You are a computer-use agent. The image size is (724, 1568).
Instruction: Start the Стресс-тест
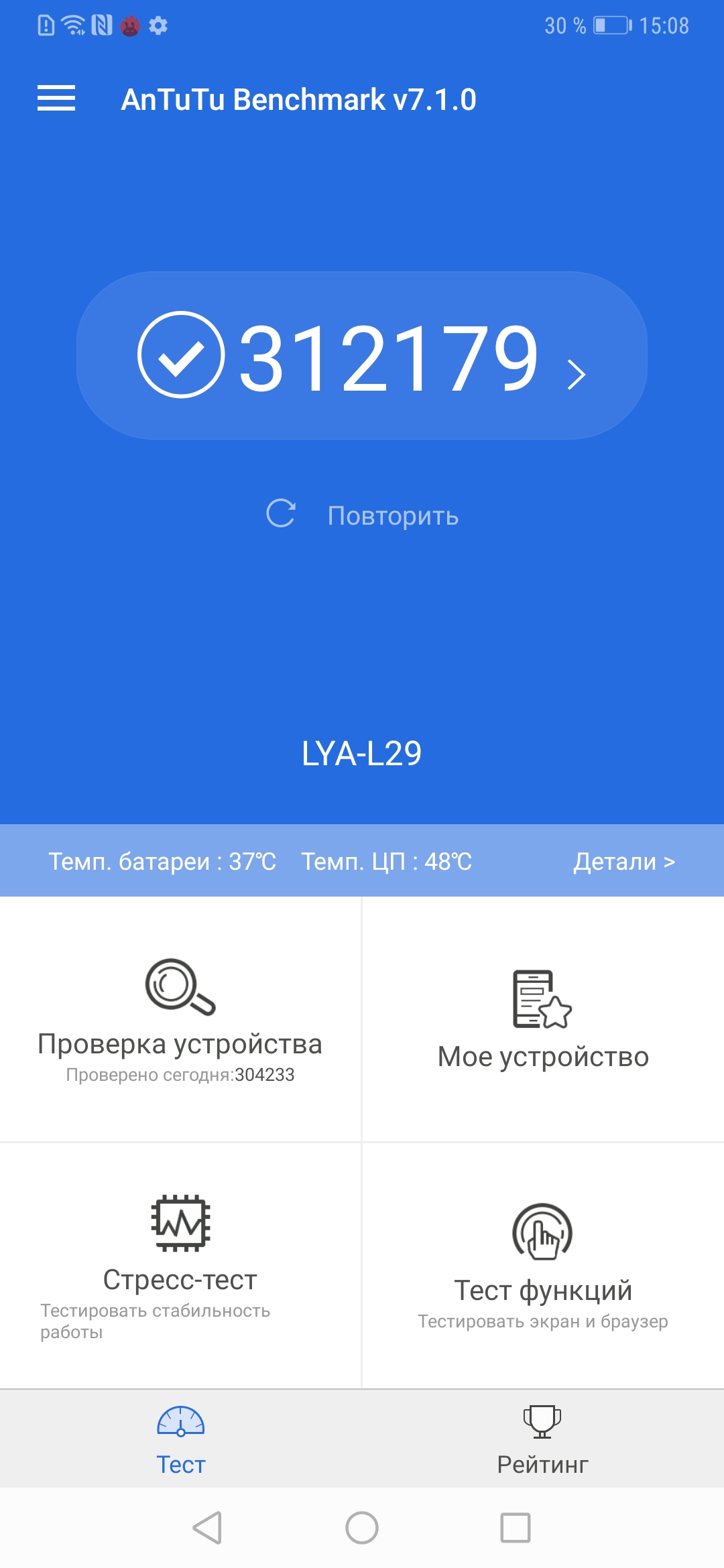180,1265
